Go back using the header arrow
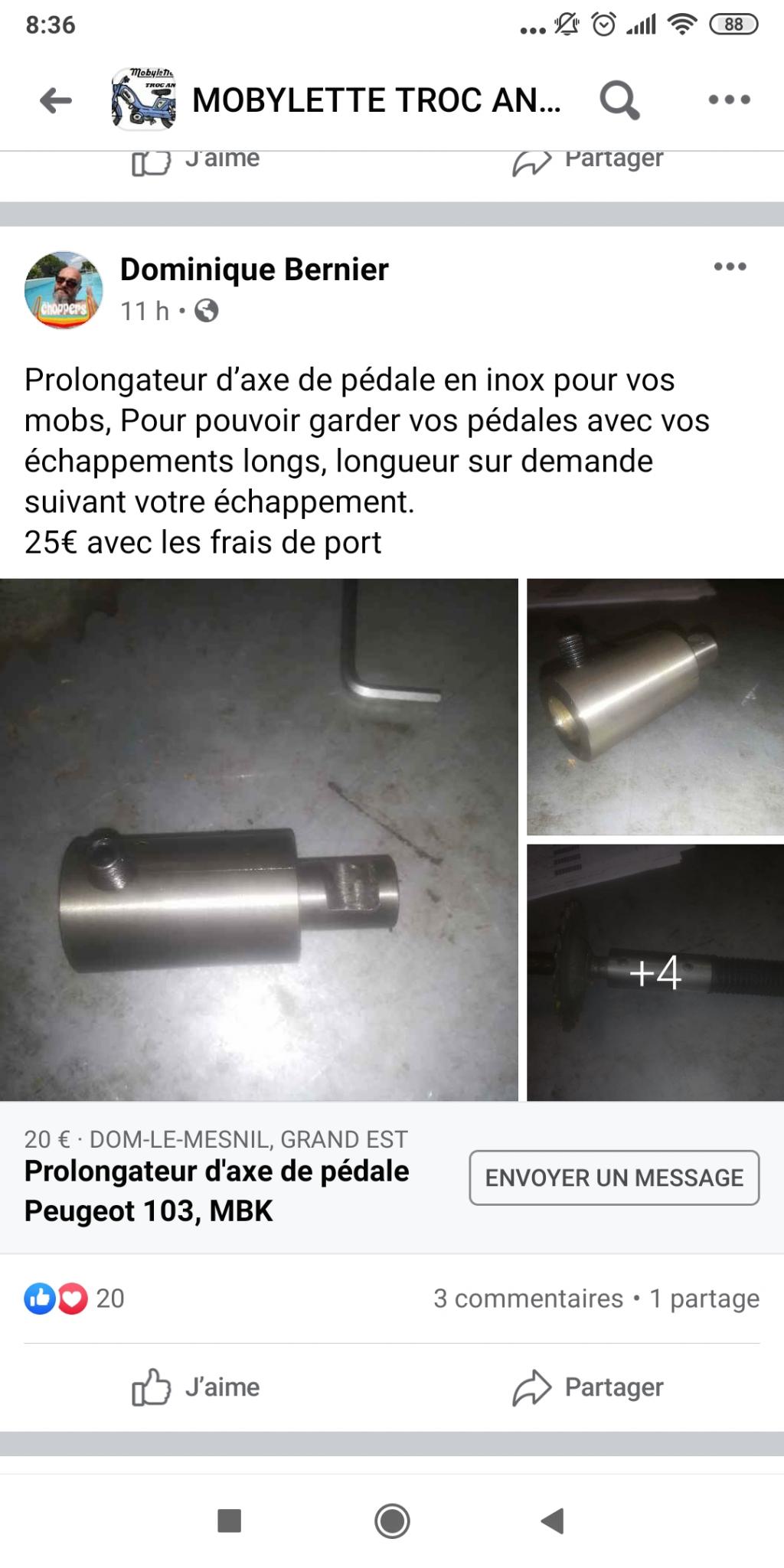This screenshot has height=1568, width=784. point(56,100)
